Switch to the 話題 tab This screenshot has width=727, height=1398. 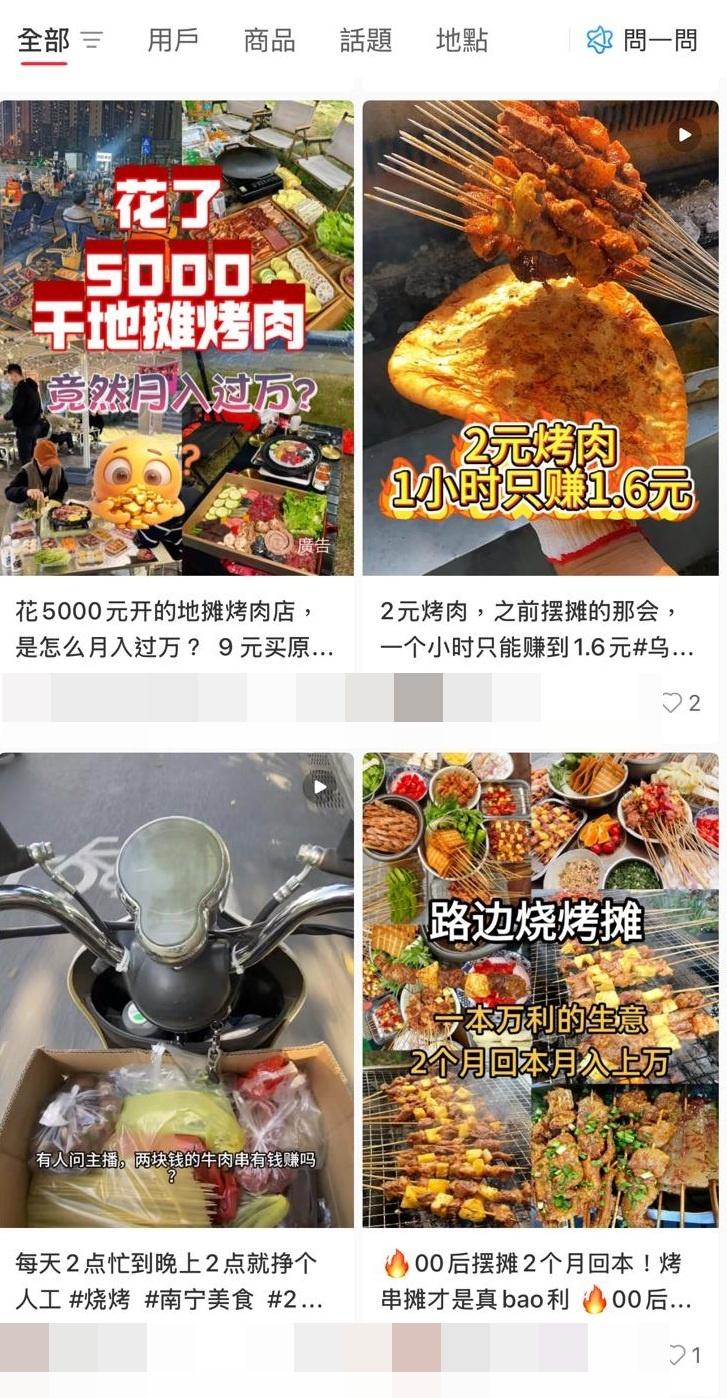[365, 41]
